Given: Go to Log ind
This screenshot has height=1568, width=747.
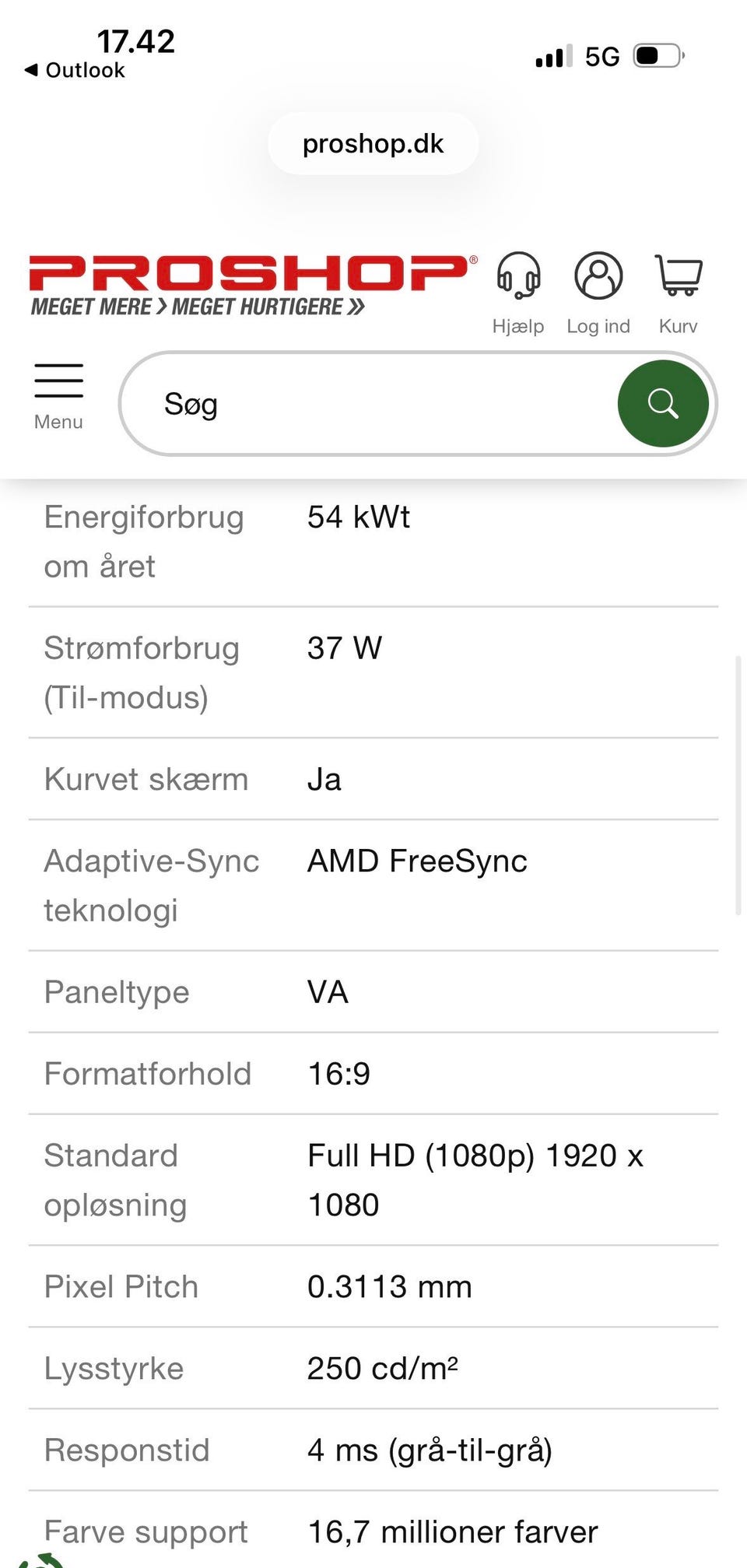Looking at the screenshot, I should point(598,293).
